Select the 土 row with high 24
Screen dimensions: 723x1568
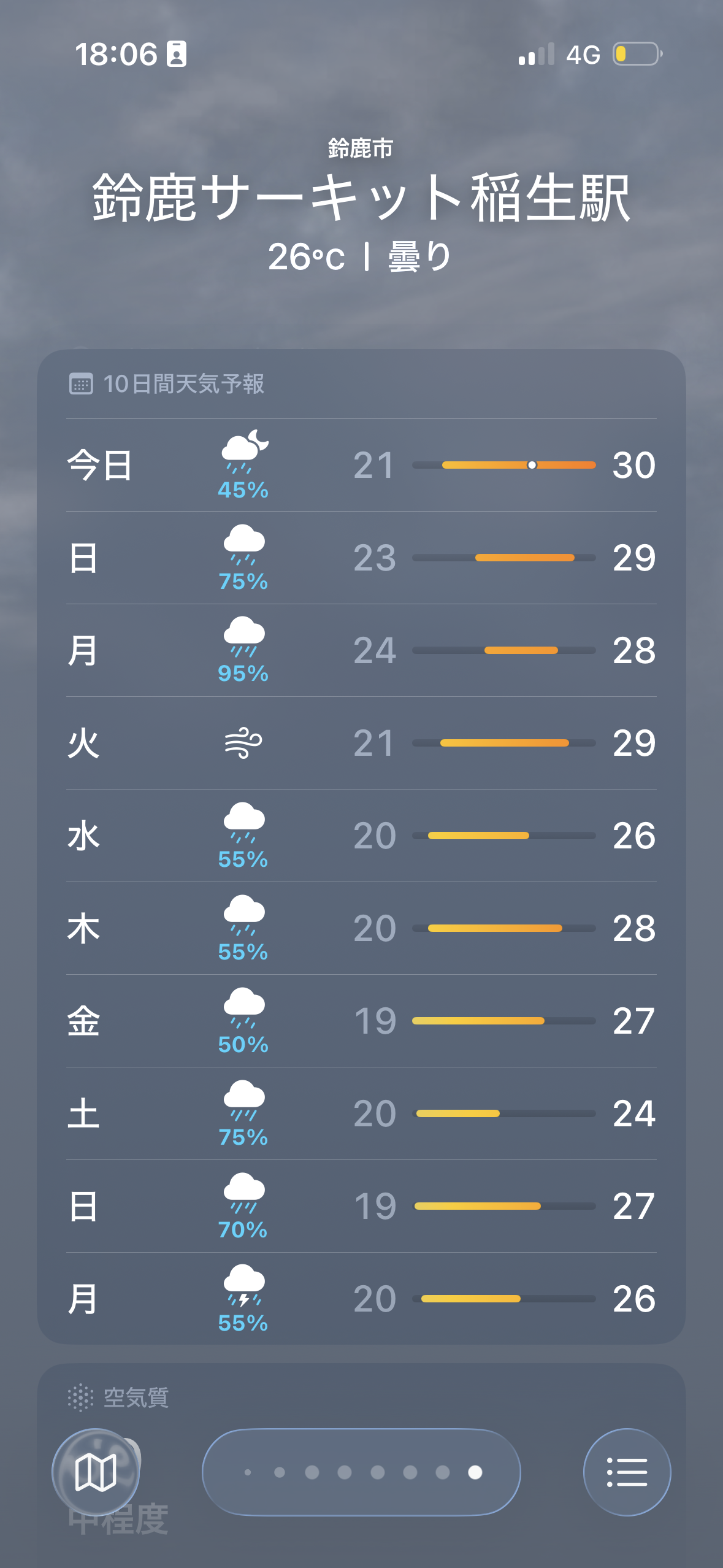(361, 1113)
